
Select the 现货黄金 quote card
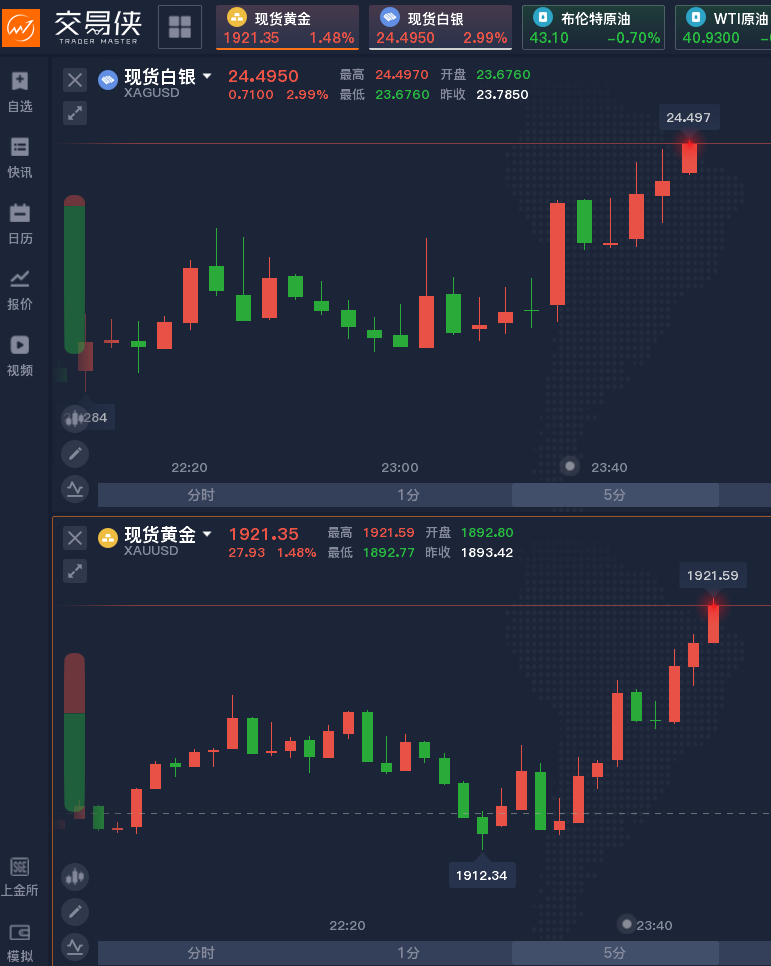[287, 27]
